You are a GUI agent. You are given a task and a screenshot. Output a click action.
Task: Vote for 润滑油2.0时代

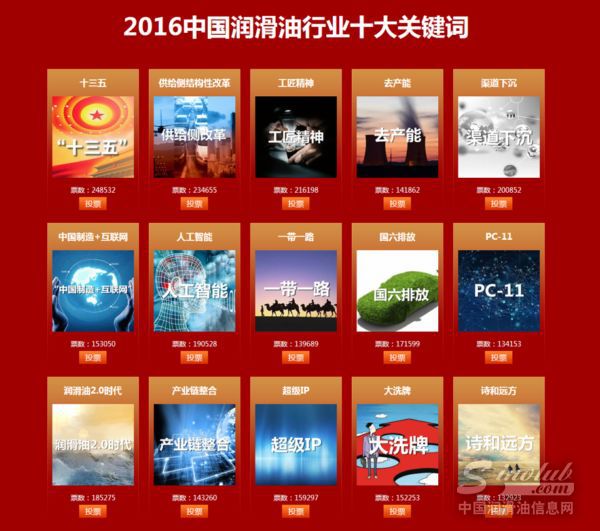(x=92, y=511)
